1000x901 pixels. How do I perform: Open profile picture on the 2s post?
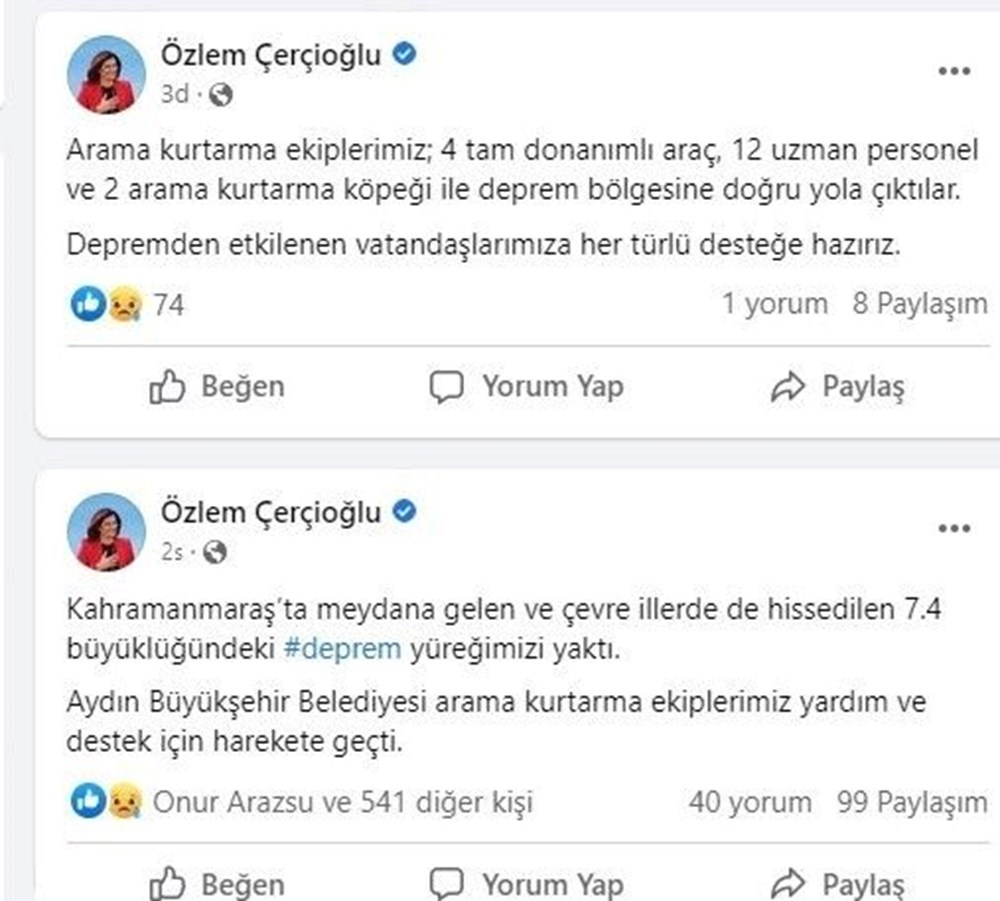tap(106, 531)
